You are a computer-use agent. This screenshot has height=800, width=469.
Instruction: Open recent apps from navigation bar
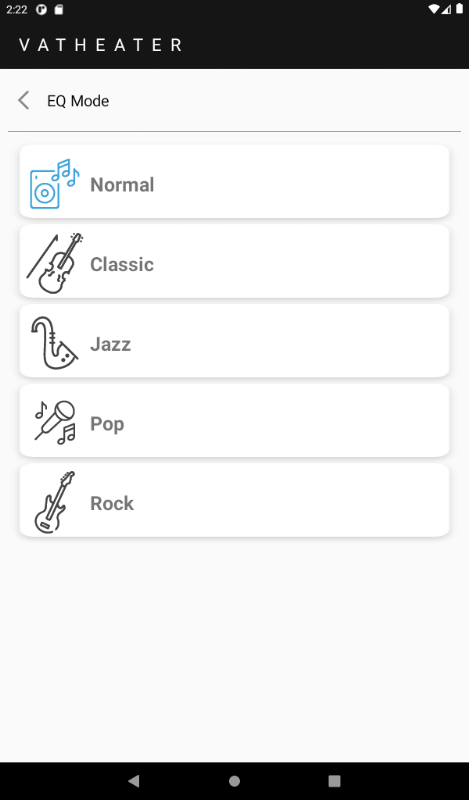click(334, 781)
